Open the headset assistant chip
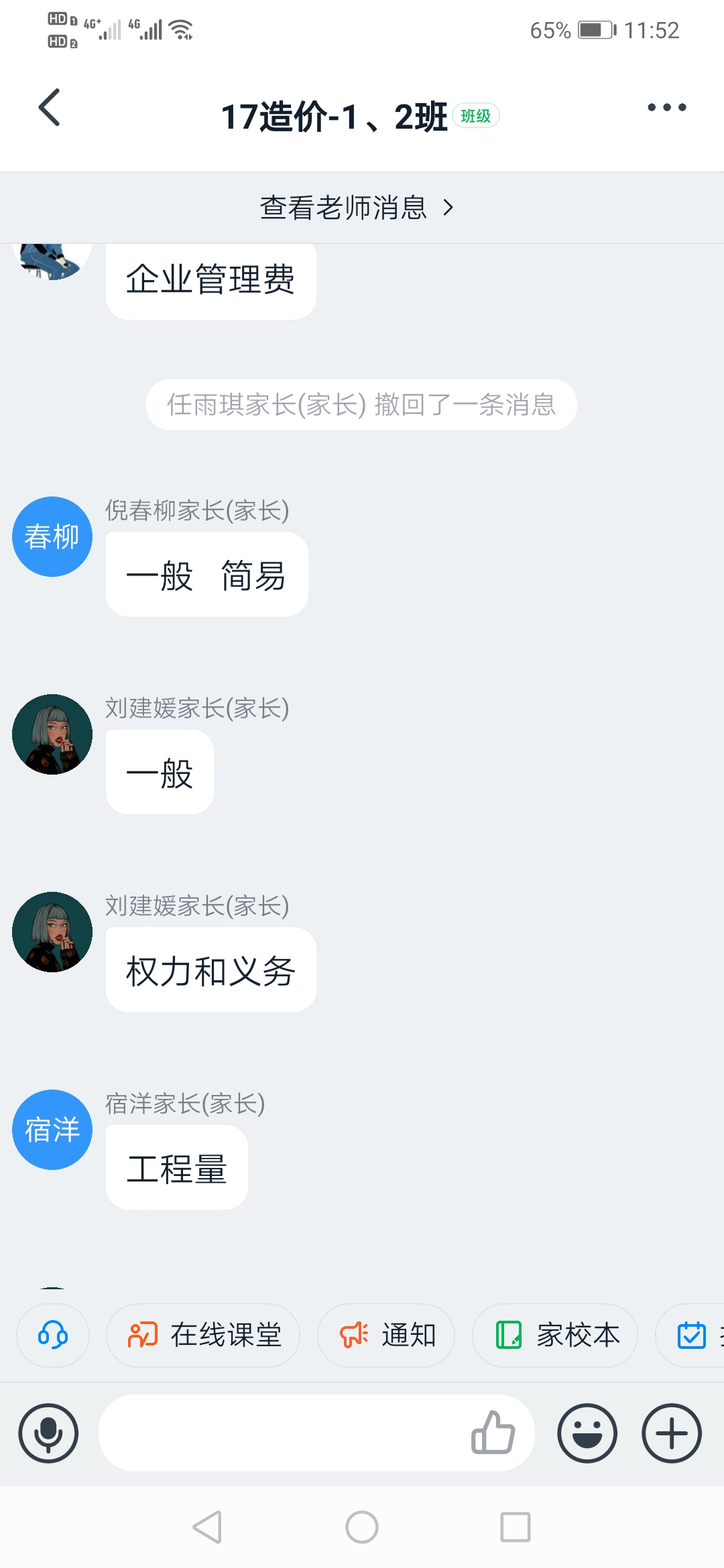Screen dimensions: 724x1568 pos(53,1335)
